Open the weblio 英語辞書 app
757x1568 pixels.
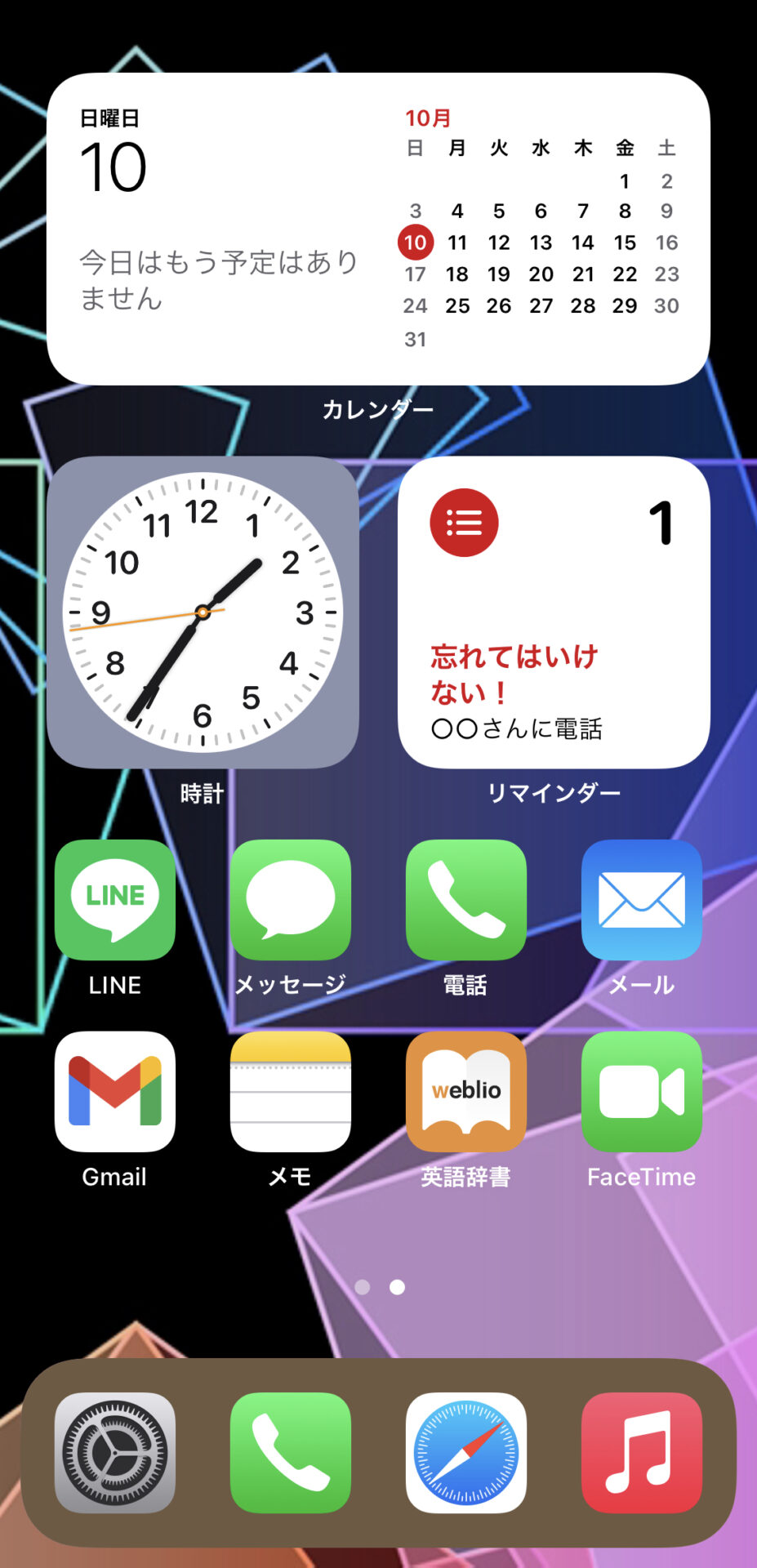click(x=466, y=1091)
